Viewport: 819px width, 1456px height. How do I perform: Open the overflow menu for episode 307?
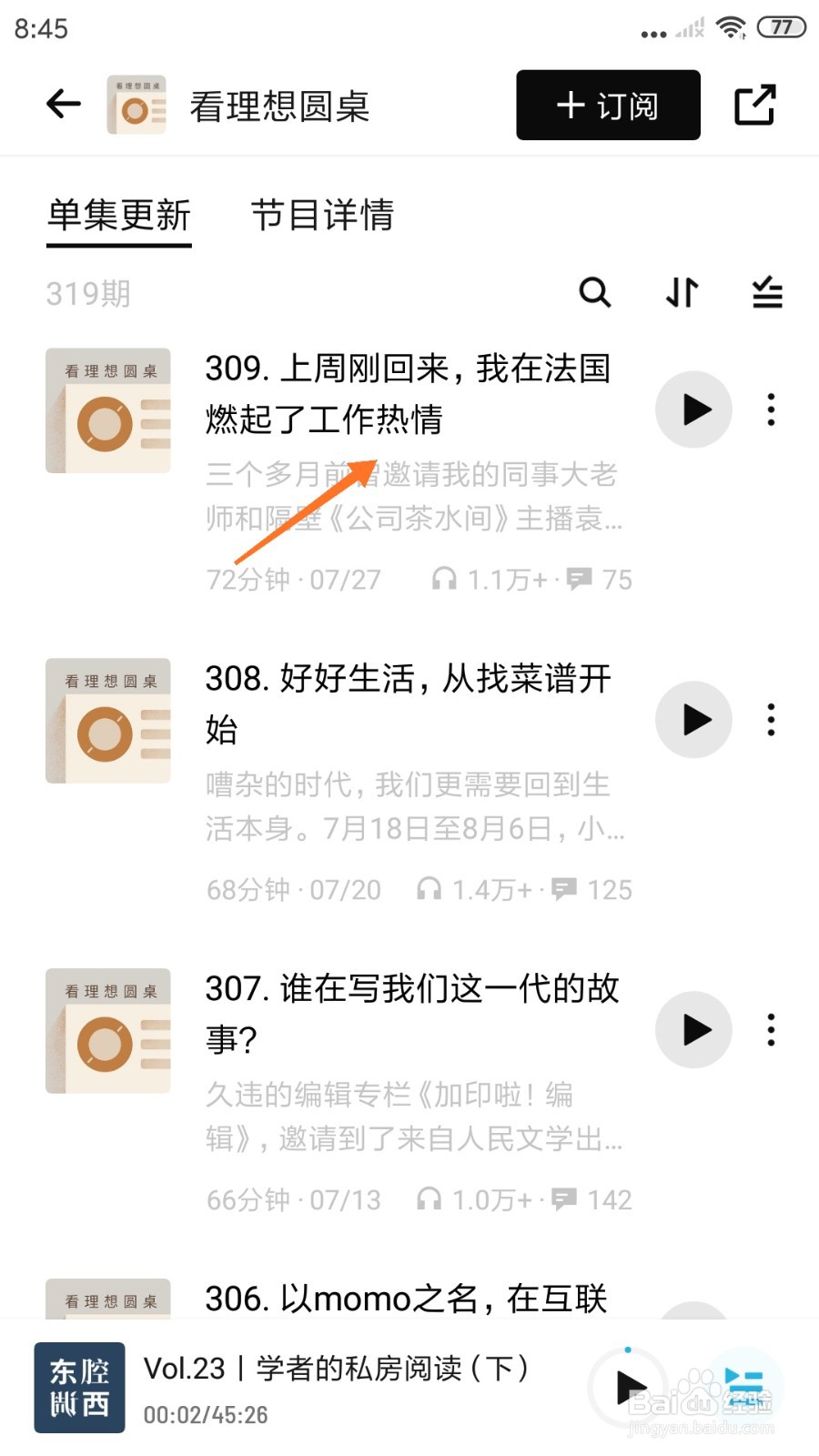point(771,1030)
